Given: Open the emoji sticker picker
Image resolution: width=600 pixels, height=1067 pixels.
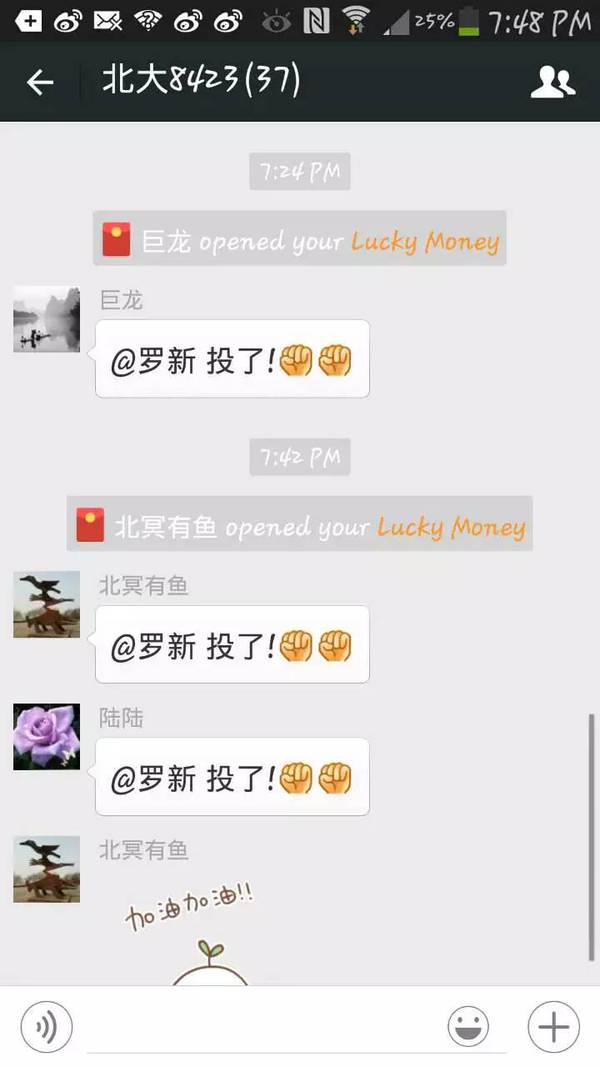Looking at the screenshot, I should pyautogui.click(x=468, y=1026).
